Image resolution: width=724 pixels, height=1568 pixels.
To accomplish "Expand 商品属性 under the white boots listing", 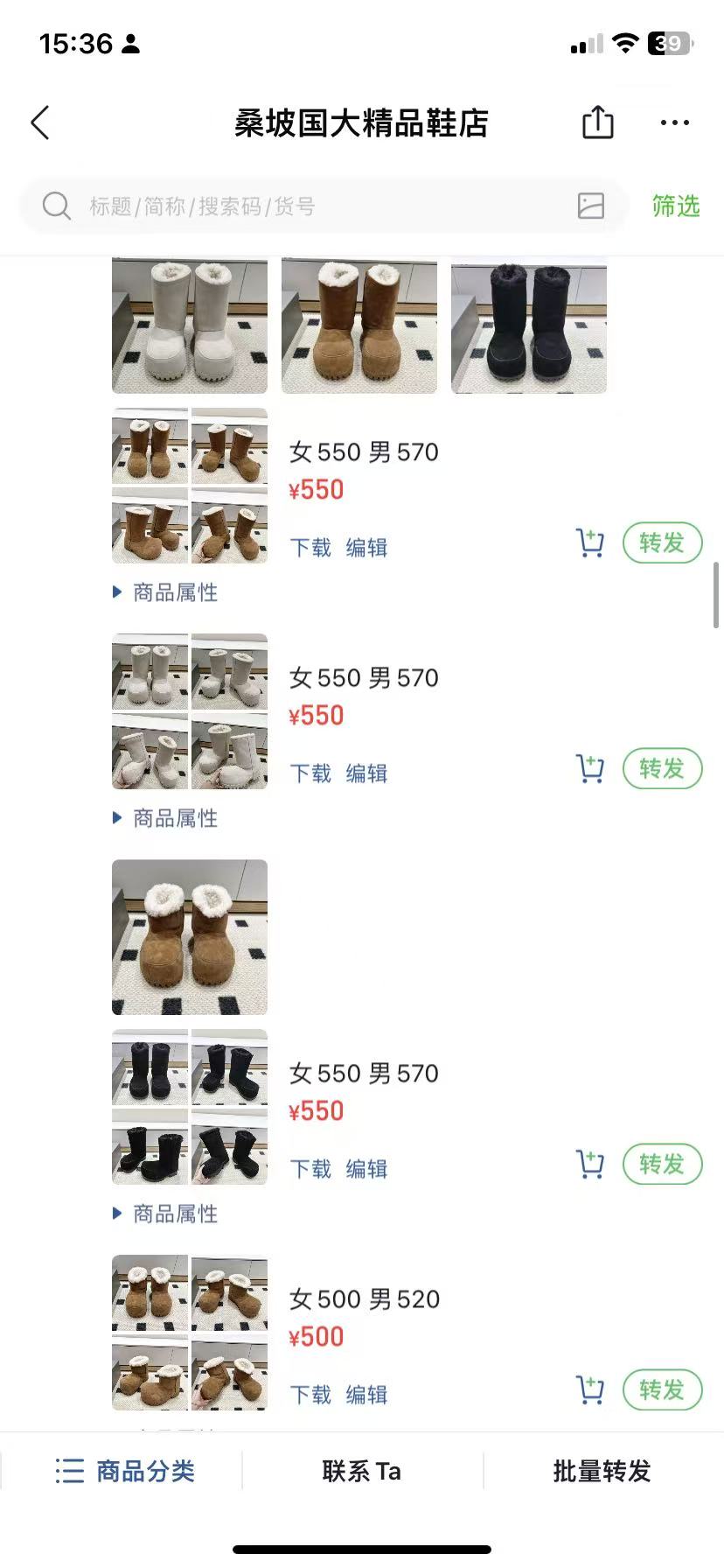I will pos(166,818).
